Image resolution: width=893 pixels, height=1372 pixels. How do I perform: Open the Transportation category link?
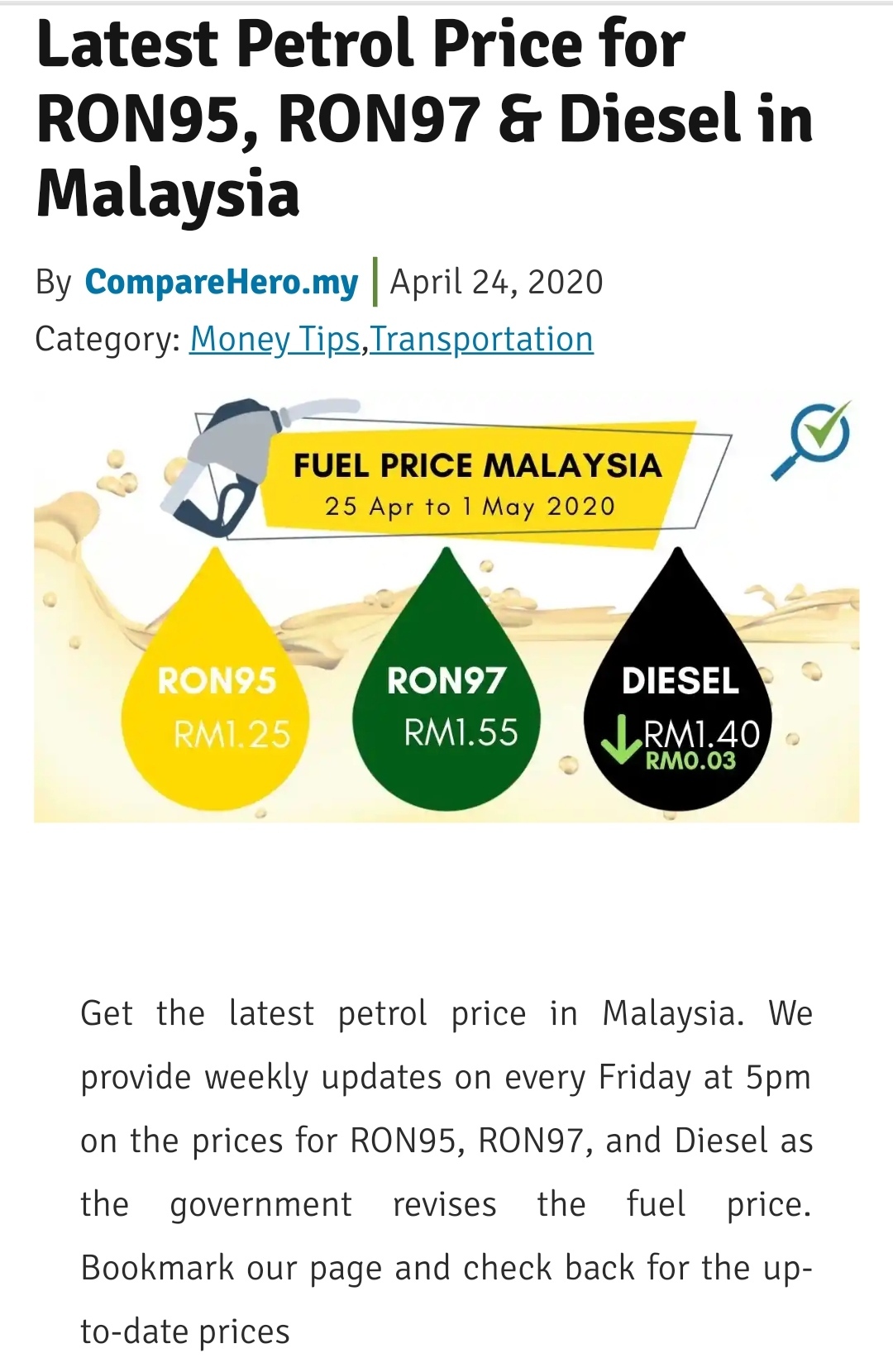tap(481, 340)
